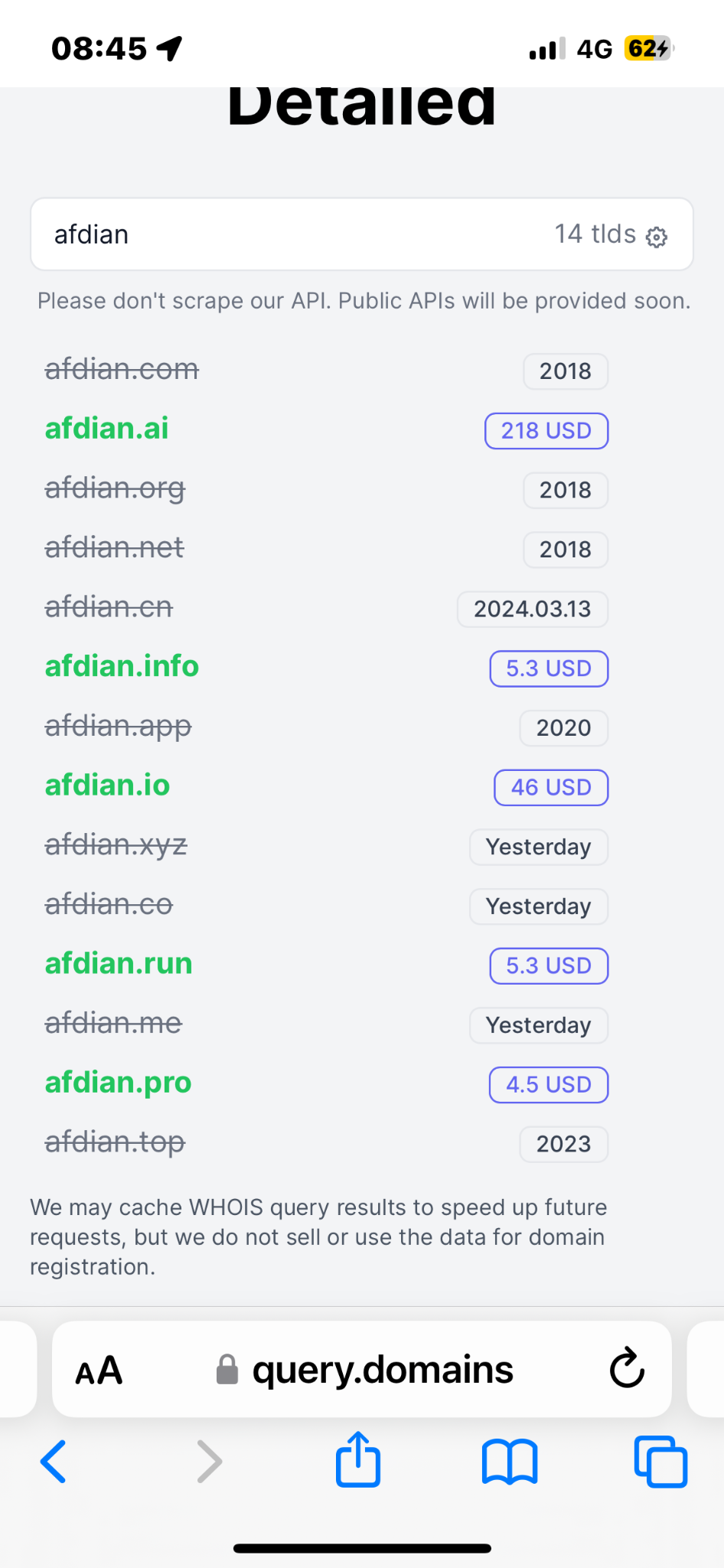Tap the 4.5 USD price button

(548, 1084)
